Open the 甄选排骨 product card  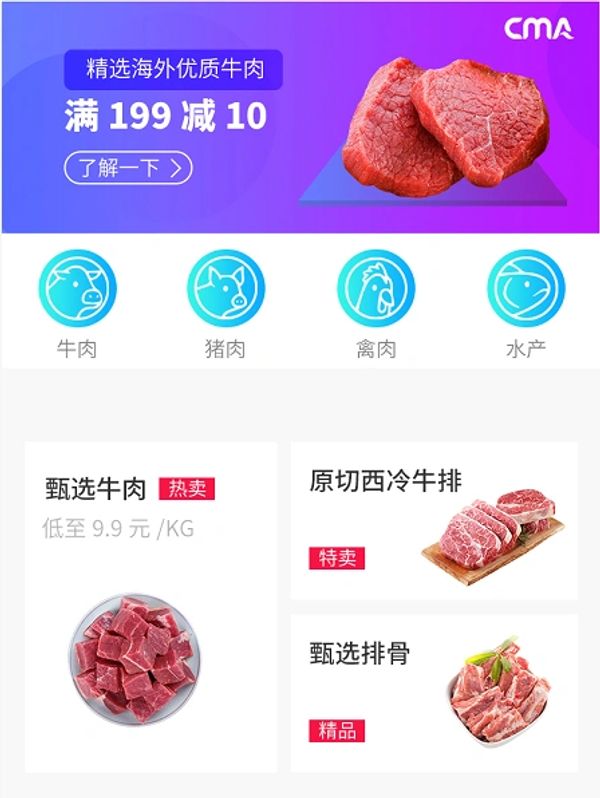pyautogui.click(x=434, y=692)
